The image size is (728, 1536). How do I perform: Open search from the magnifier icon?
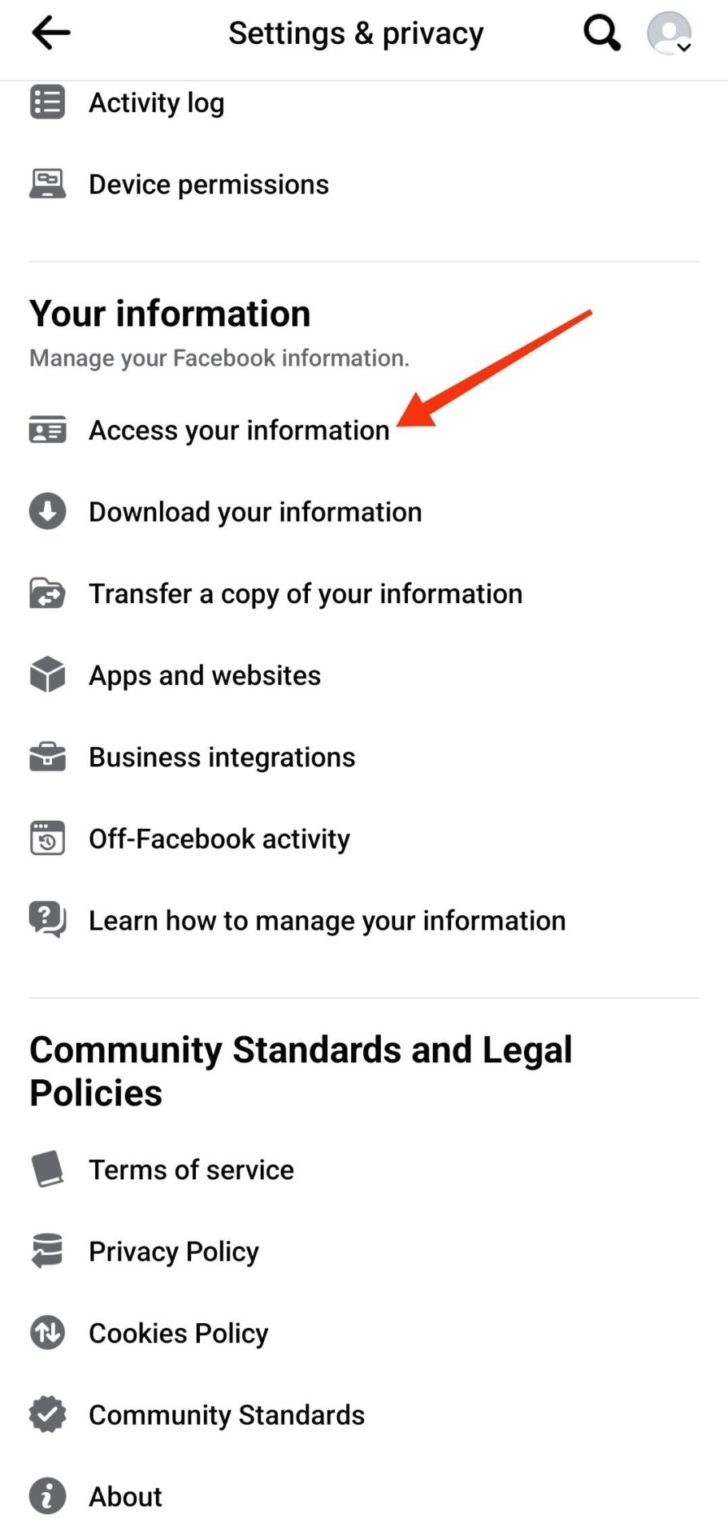pos(602,32)
